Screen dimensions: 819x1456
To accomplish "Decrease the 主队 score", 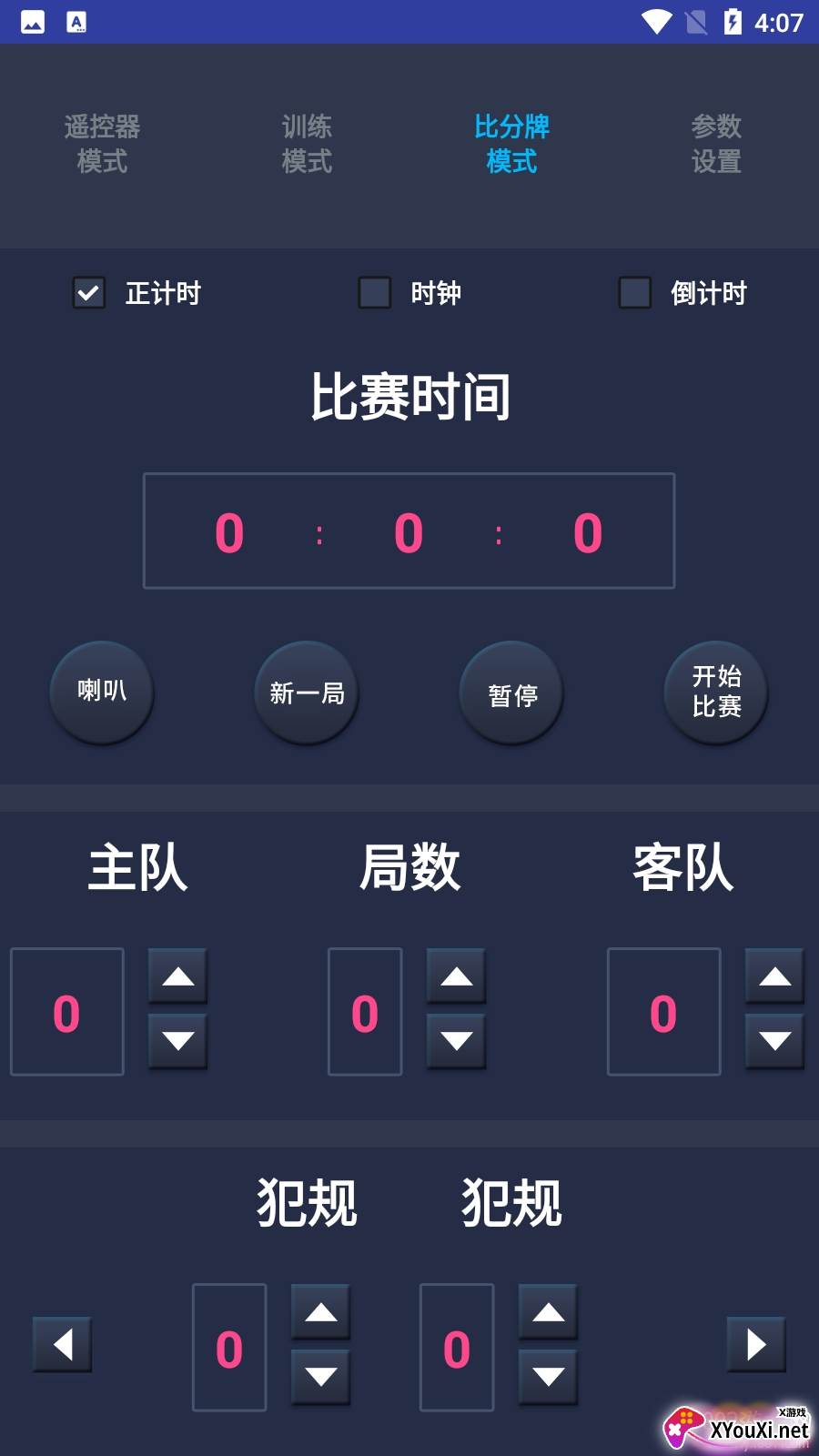I will pyautogui.click(x=178, y=1041).
